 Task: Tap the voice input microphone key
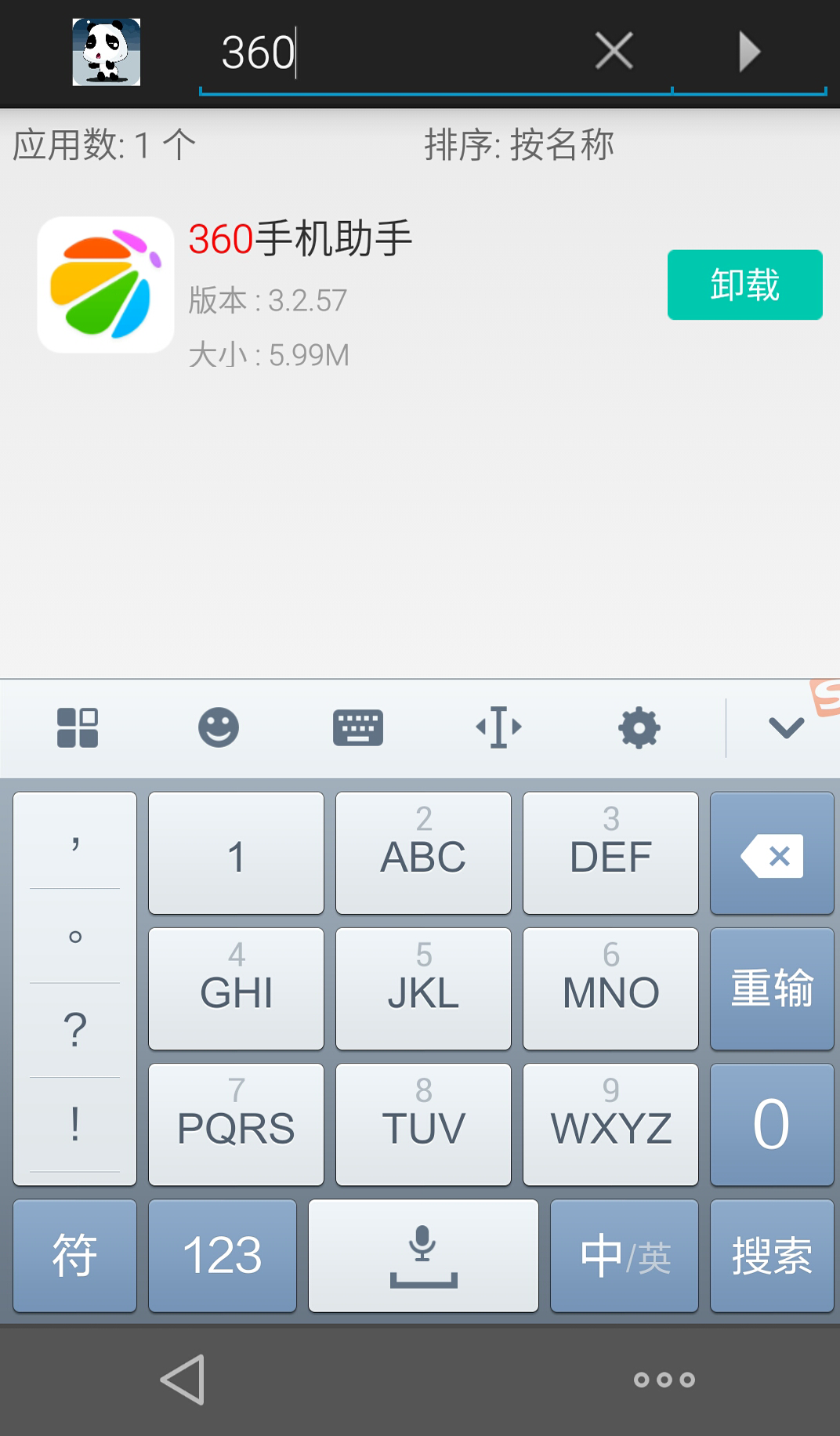[422, 1256]
